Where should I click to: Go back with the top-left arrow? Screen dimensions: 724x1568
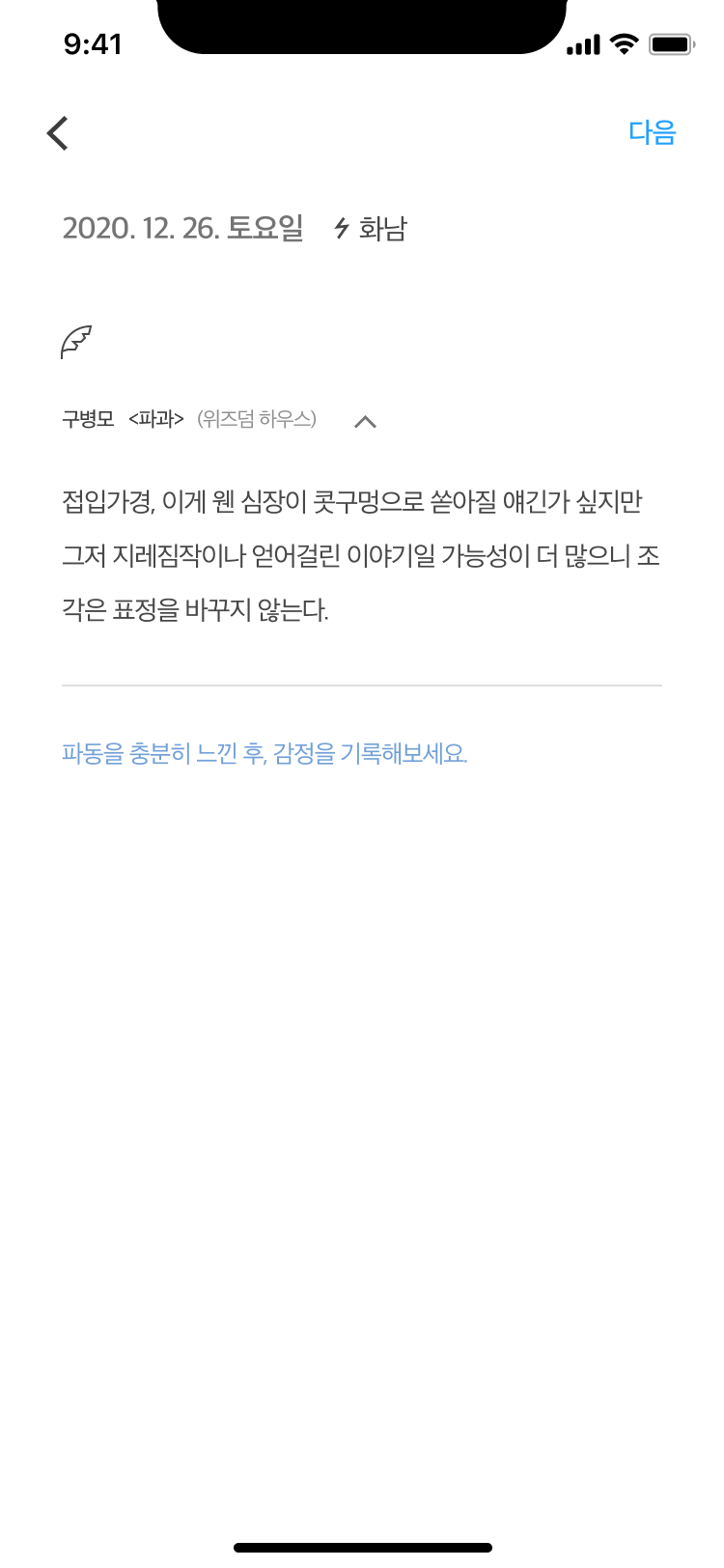pyautogui.click(x=58, y=133)
